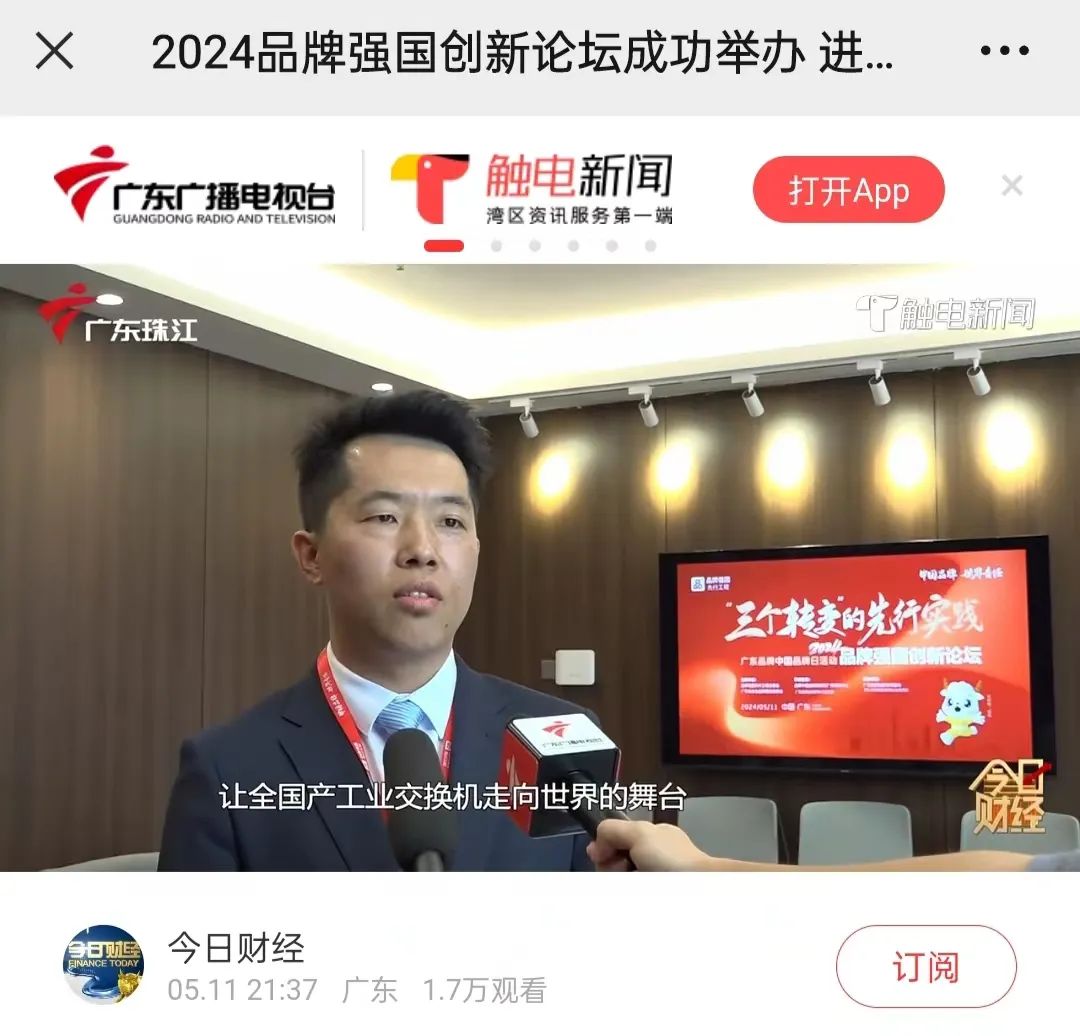
Task: Select the second banner page dot
Action: click(x=496, y=246)
